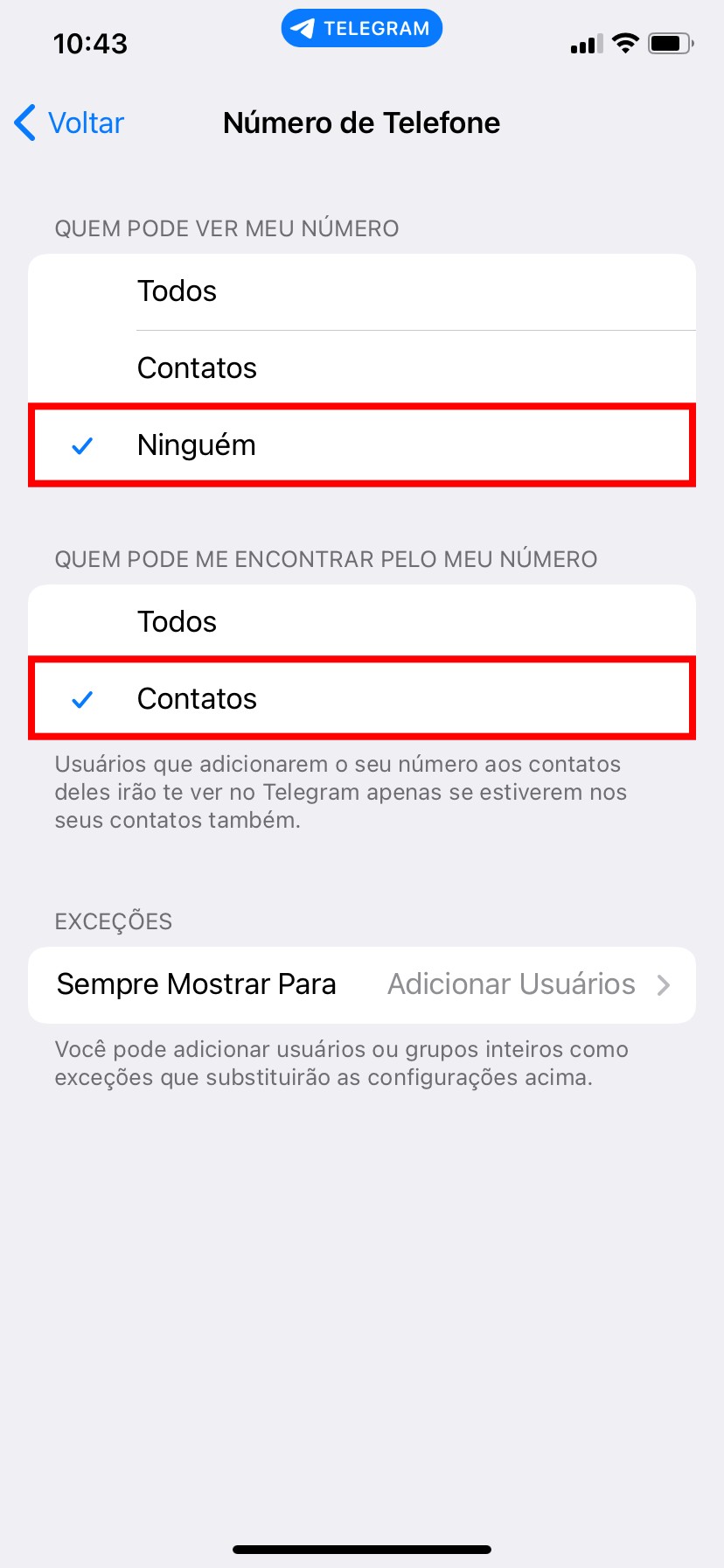Choose Contatos for who can see number

point(361,368)
